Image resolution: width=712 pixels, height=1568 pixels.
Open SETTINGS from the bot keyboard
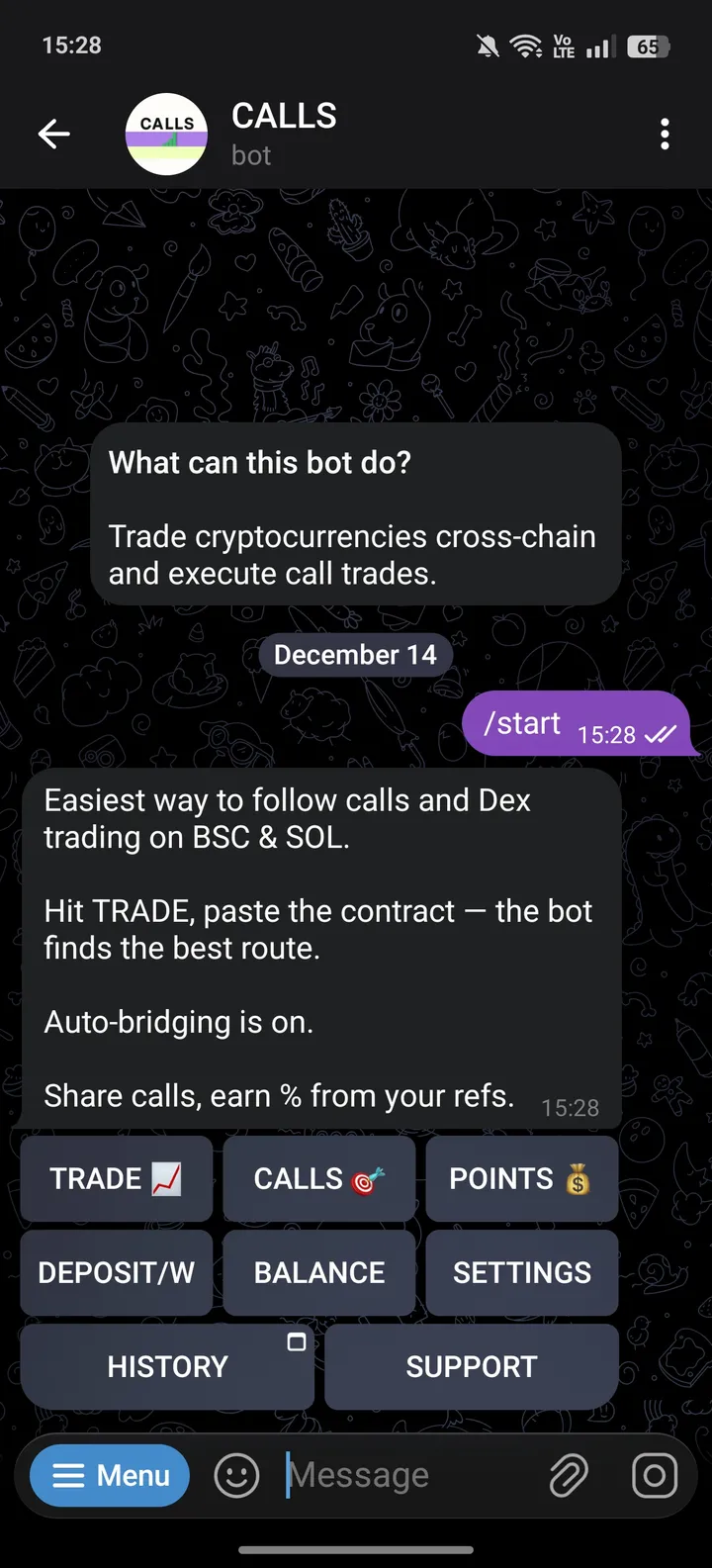point(521,1273)
